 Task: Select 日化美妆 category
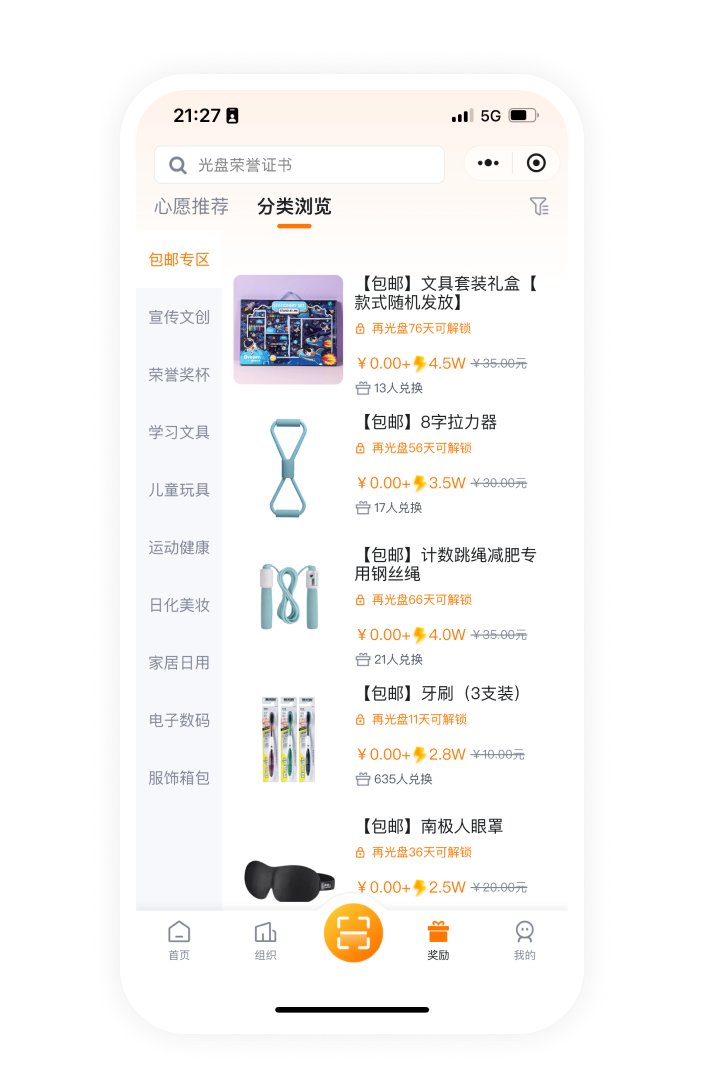tap(179, 605)
